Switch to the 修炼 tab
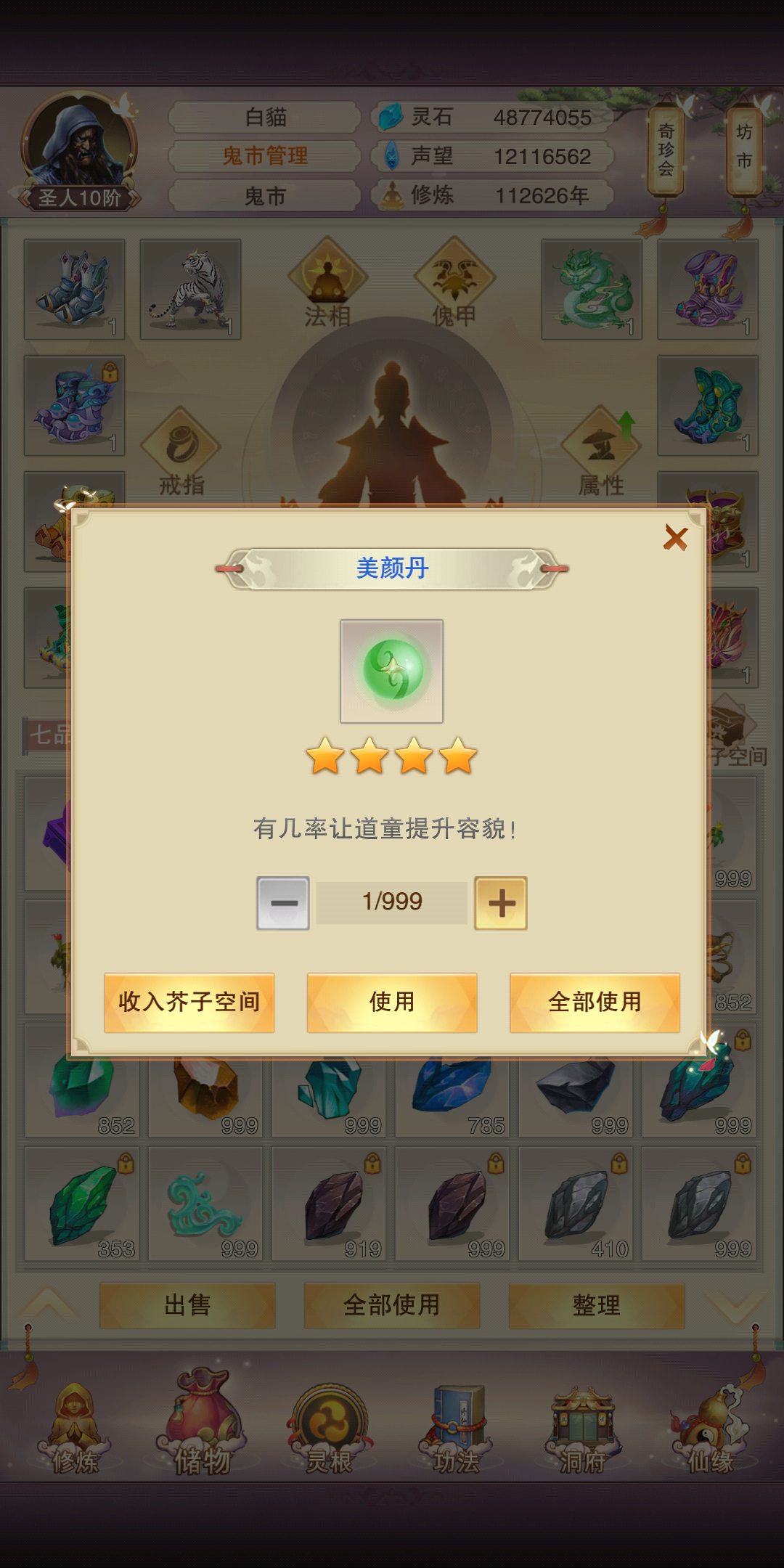Screen dimensions: 784x1568 click(x=75, y=1429)
